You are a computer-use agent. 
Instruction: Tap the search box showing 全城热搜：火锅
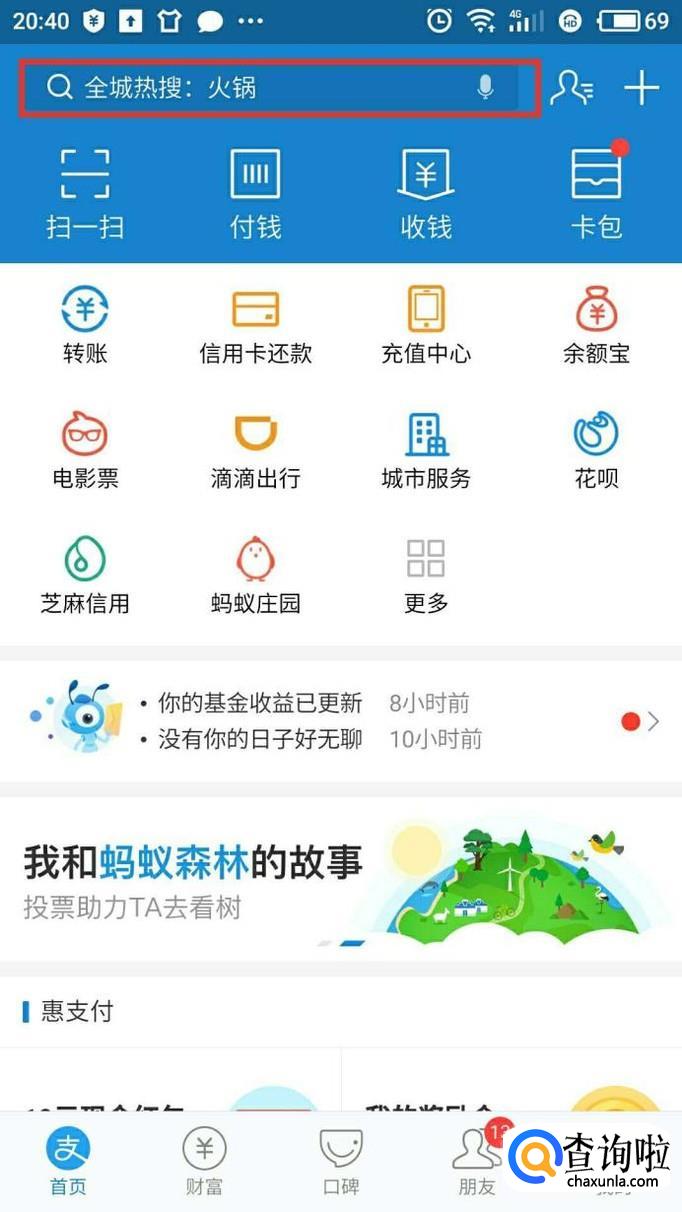pyautogui.click(x=271, y=88)
